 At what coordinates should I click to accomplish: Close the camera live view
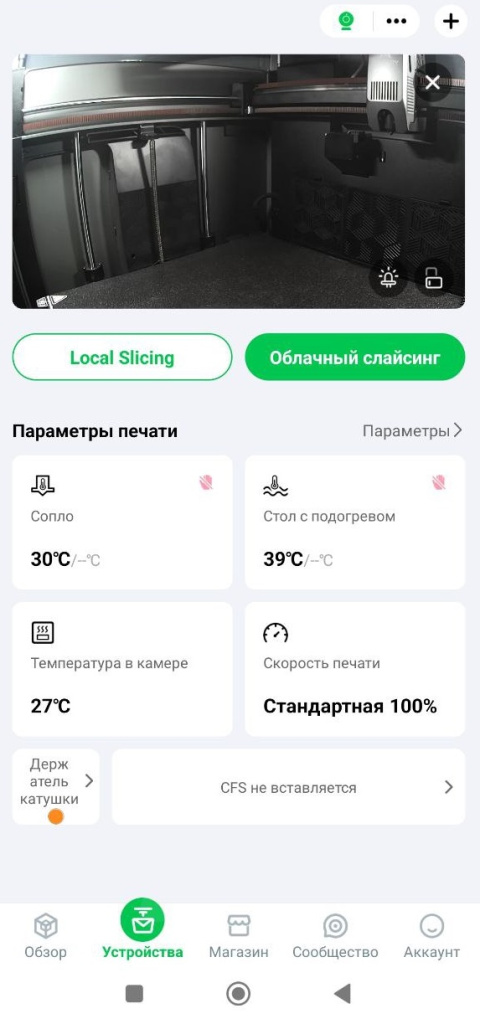pyautogui.click(x=432, y=82)
